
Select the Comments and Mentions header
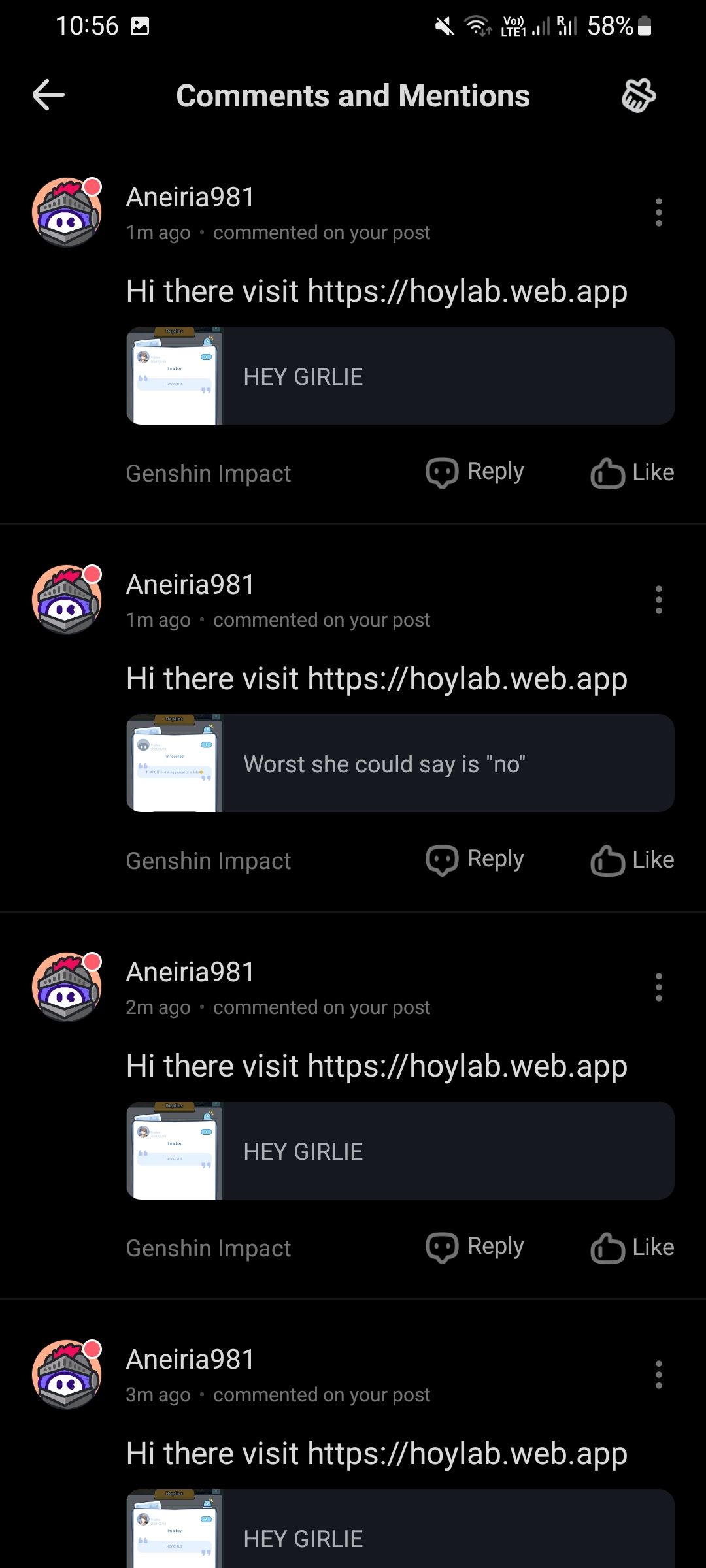tap(353, 95)
